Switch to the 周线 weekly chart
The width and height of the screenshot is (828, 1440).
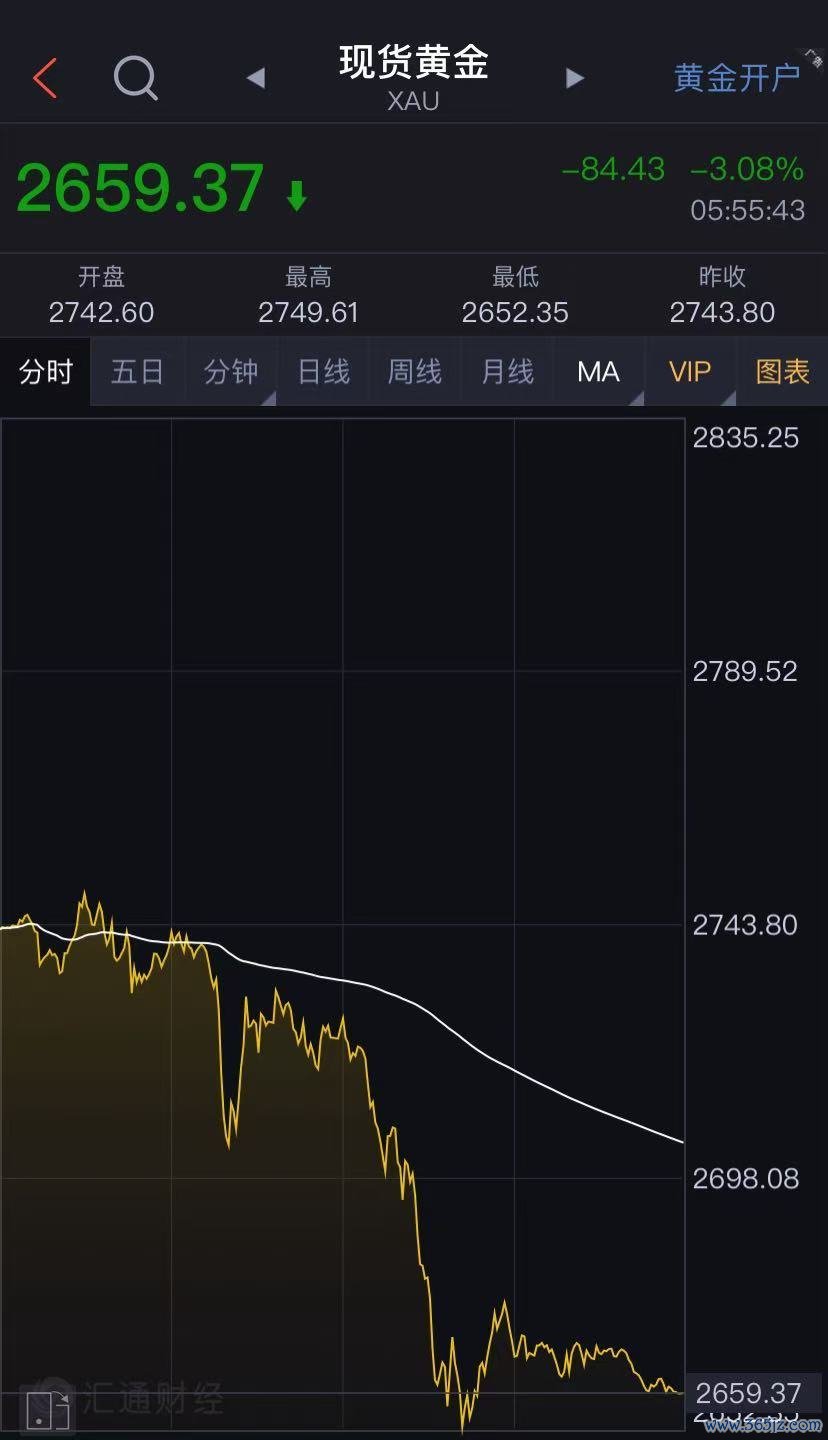[x=415, y=372]
